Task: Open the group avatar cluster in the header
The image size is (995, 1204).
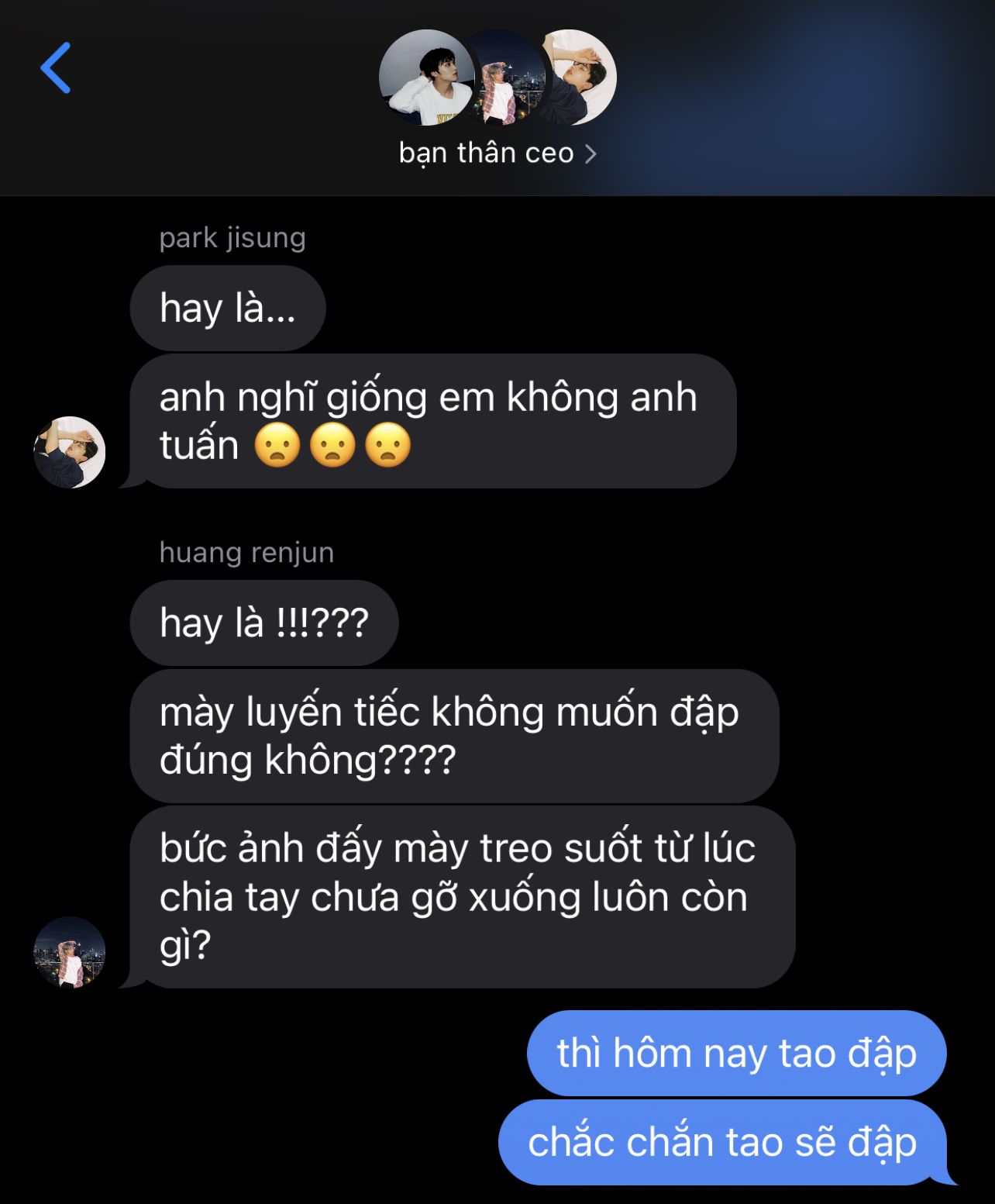Action: [x=497, y=78]
